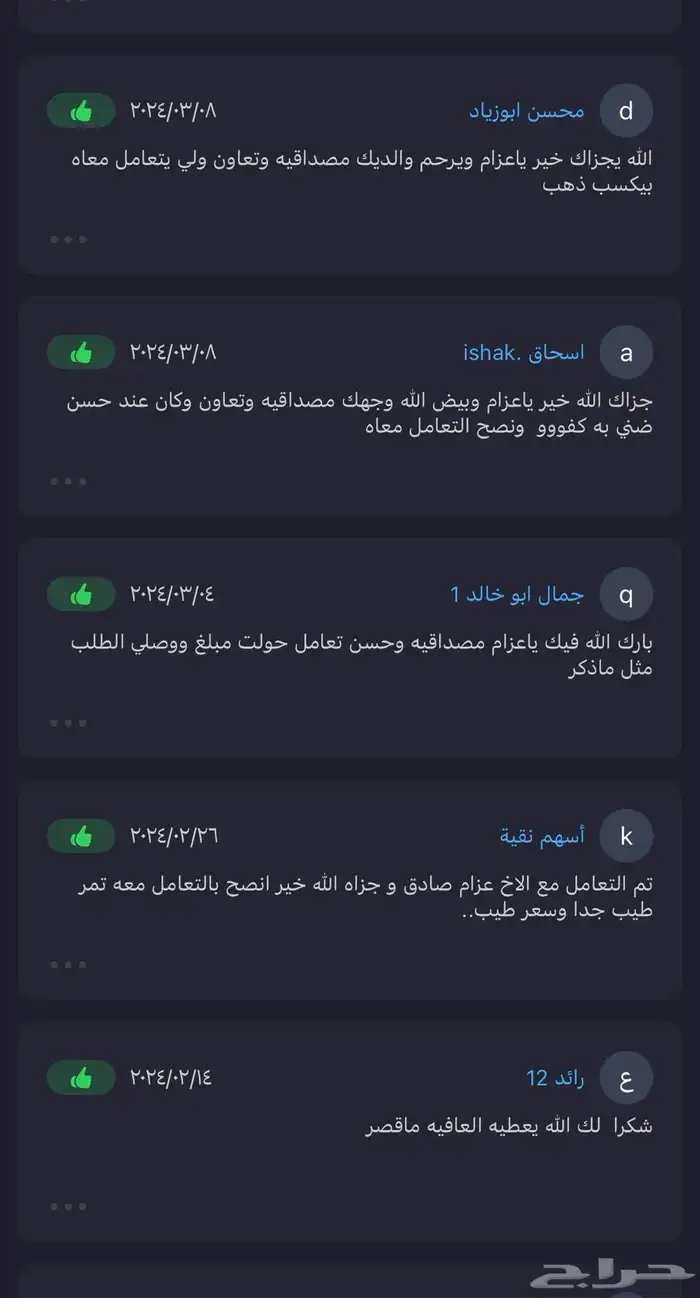Image resolution: width=700 pixels, height=1298 pixels.
Task: Tap the "k" avatar of أسهم نقية
Action: [627, 836]
